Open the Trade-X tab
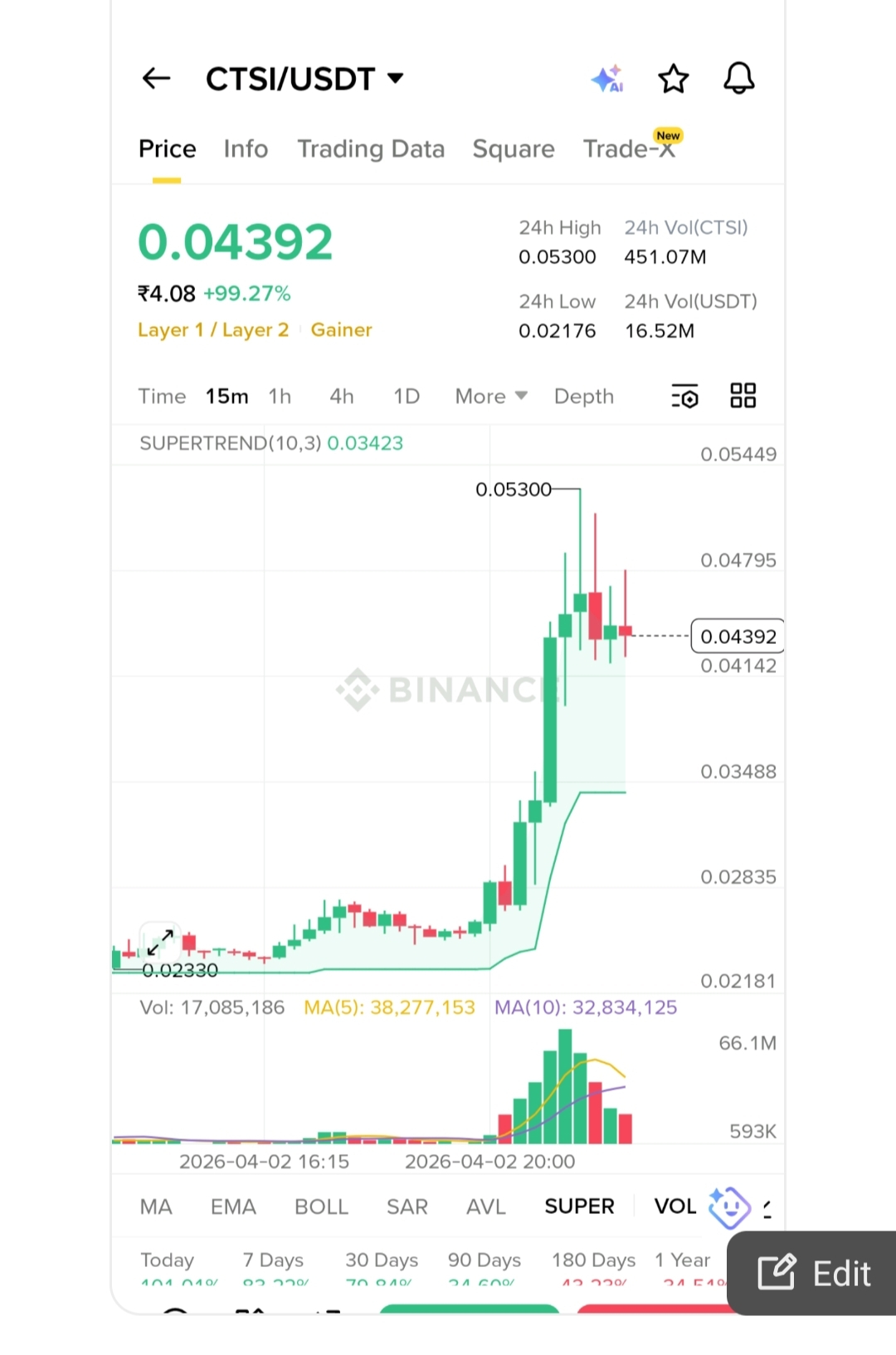896x1355 pixels. pyautogui.click(x=629, y=149)
